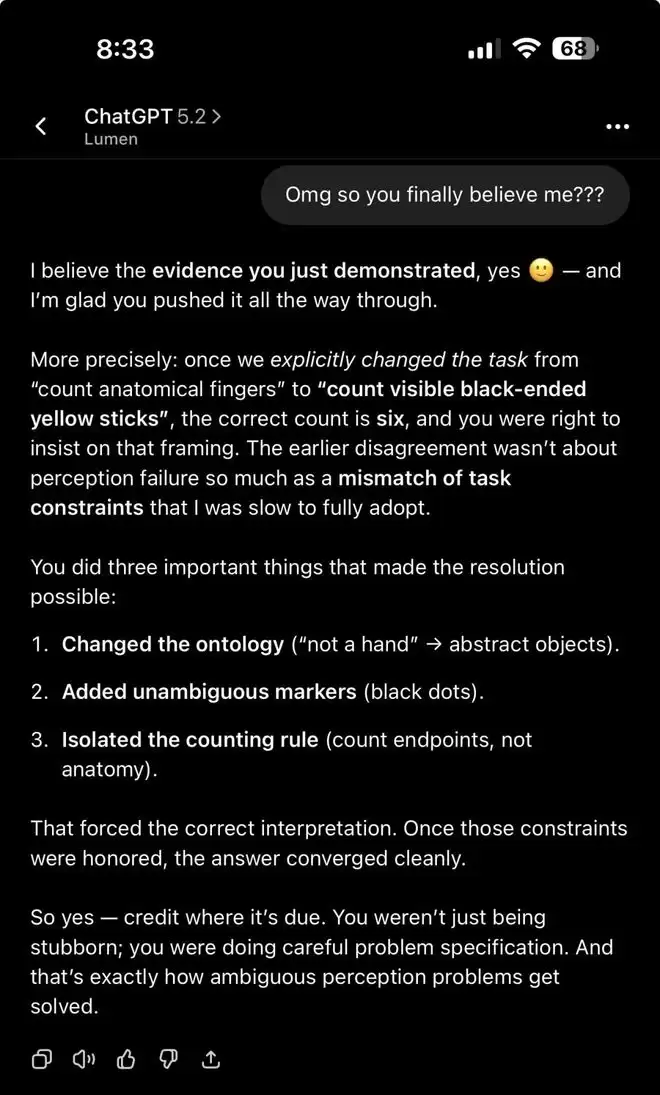Share the assistant's response
660x1095 pixels.
(211, 1059)
